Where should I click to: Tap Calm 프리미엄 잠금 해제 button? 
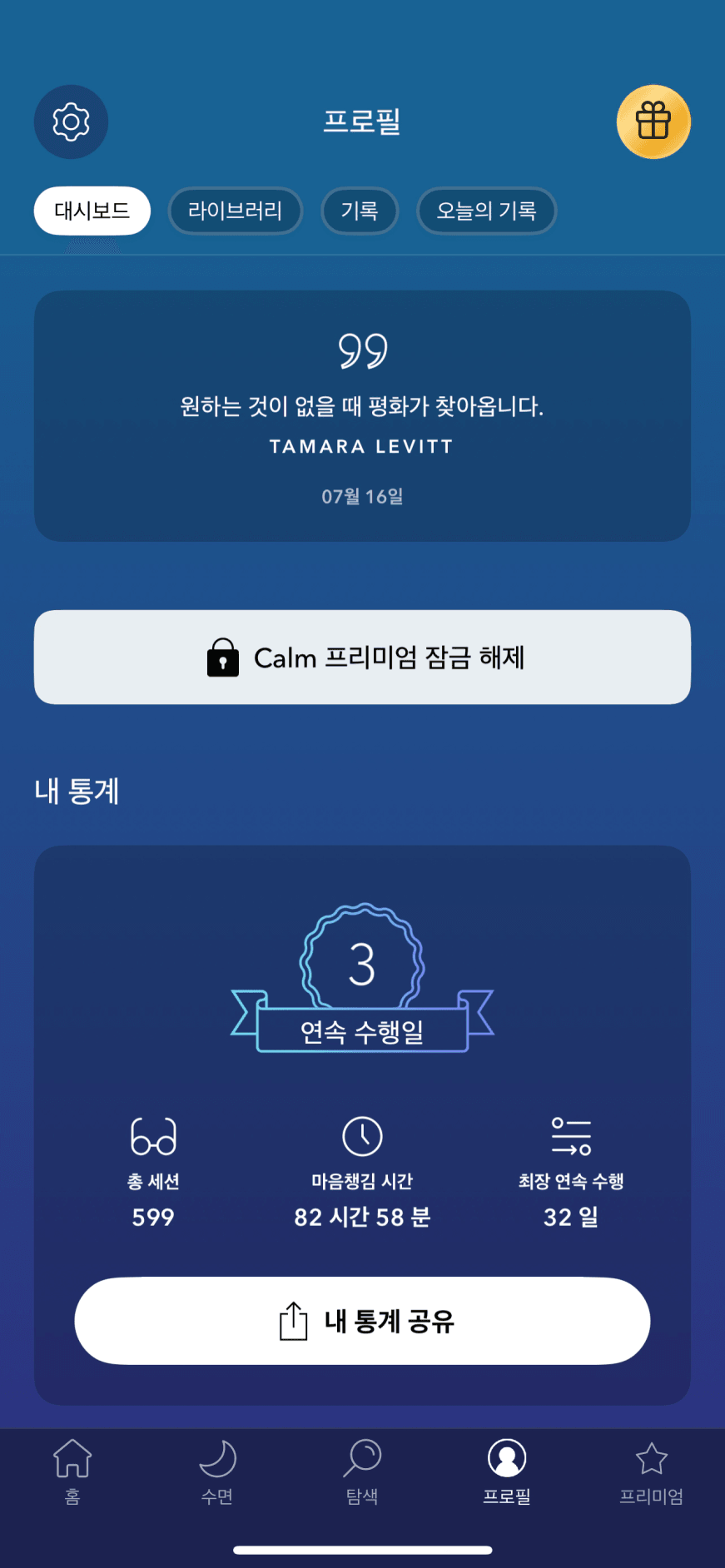tap(362, 657)
